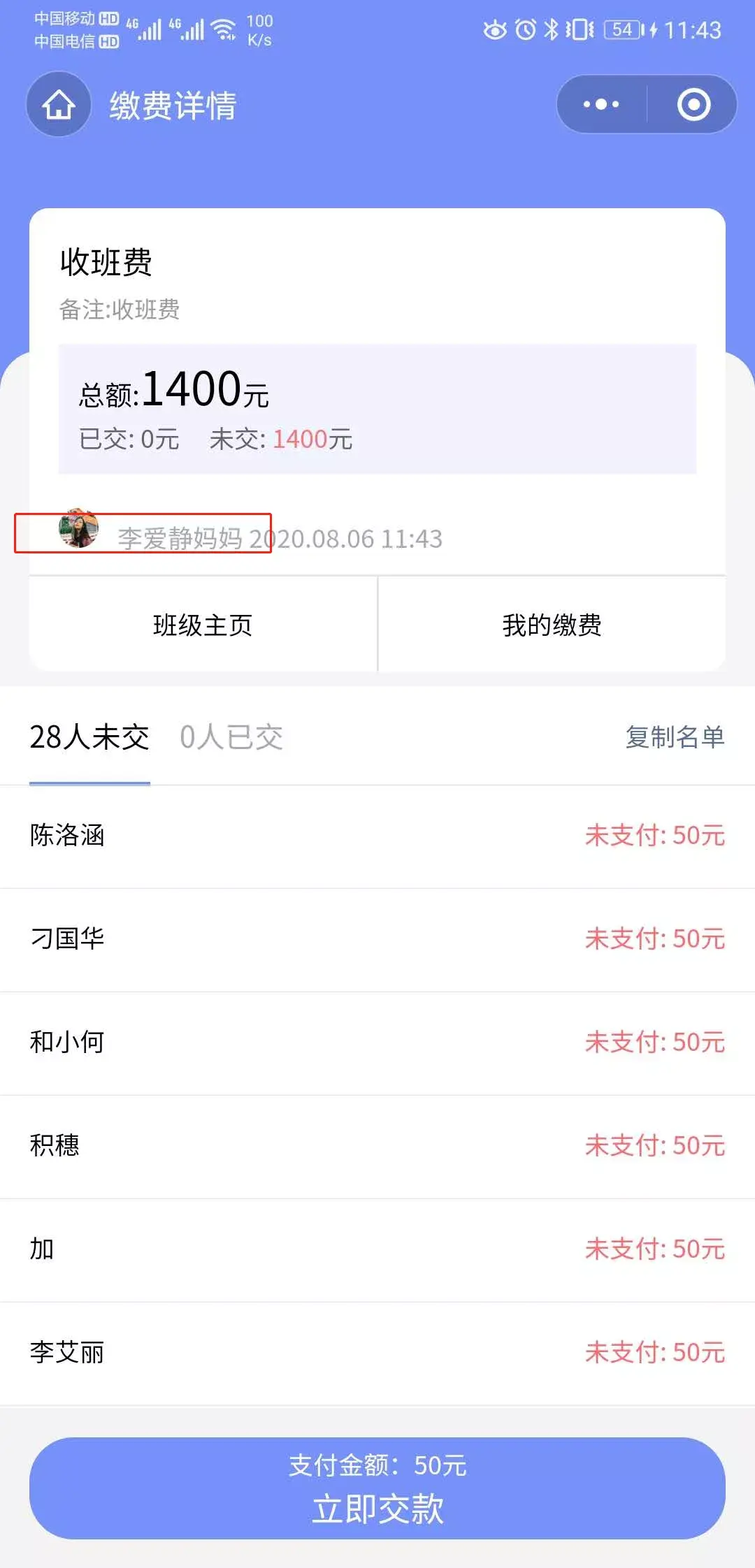Switch to the 28人未交 tab
The width and height of the screenshot is (755, 1568).
coord(89,737)
